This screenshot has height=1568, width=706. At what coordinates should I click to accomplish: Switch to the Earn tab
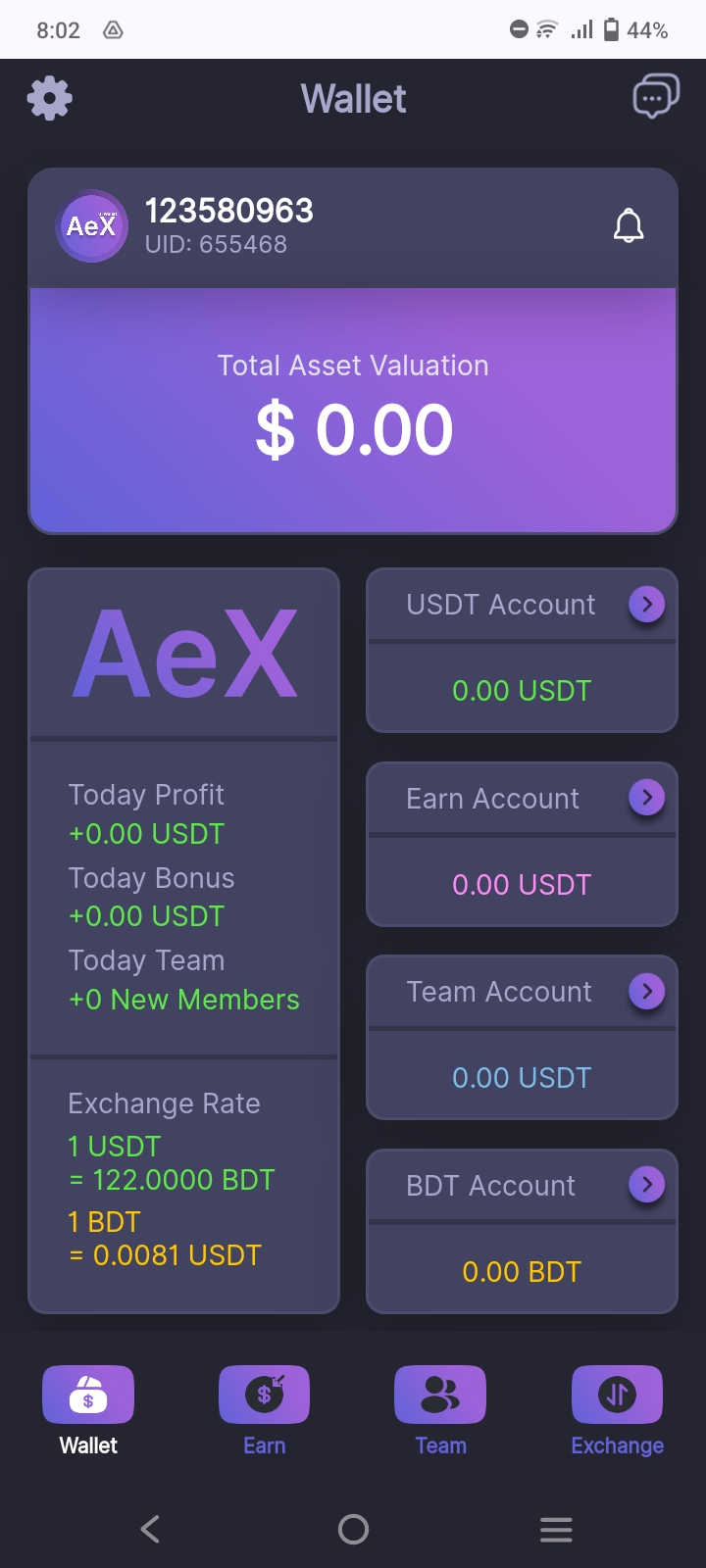(265, 1411)
